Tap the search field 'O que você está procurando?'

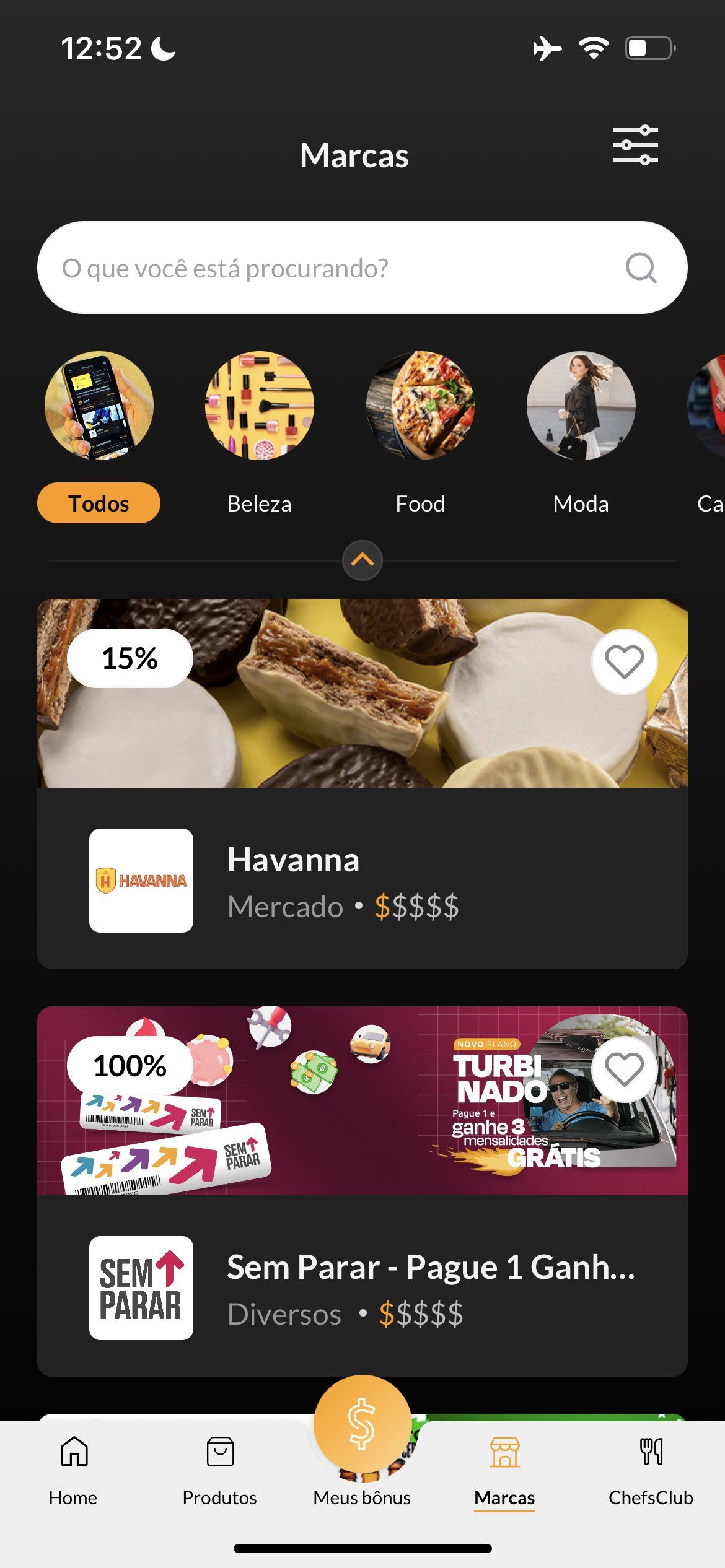tap(335, 268)
